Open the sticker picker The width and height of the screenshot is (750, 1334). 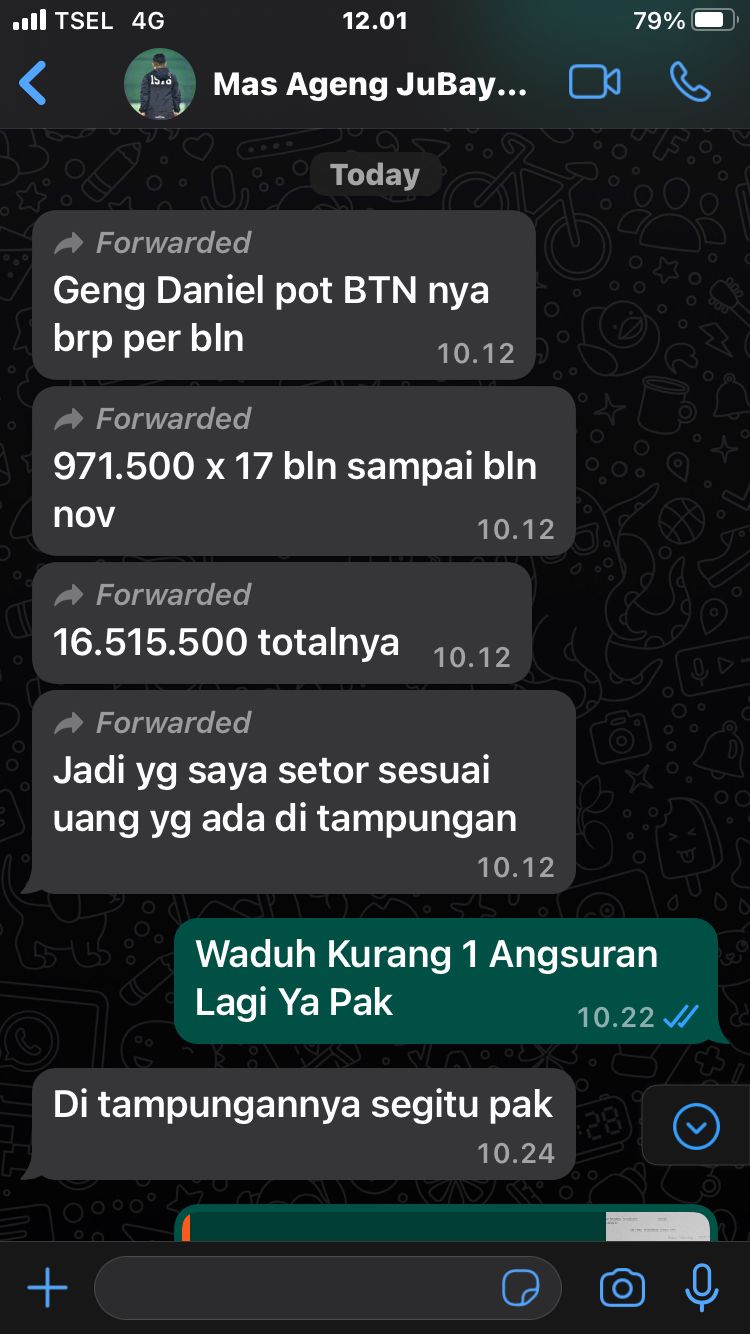[x=520, y=1288]
